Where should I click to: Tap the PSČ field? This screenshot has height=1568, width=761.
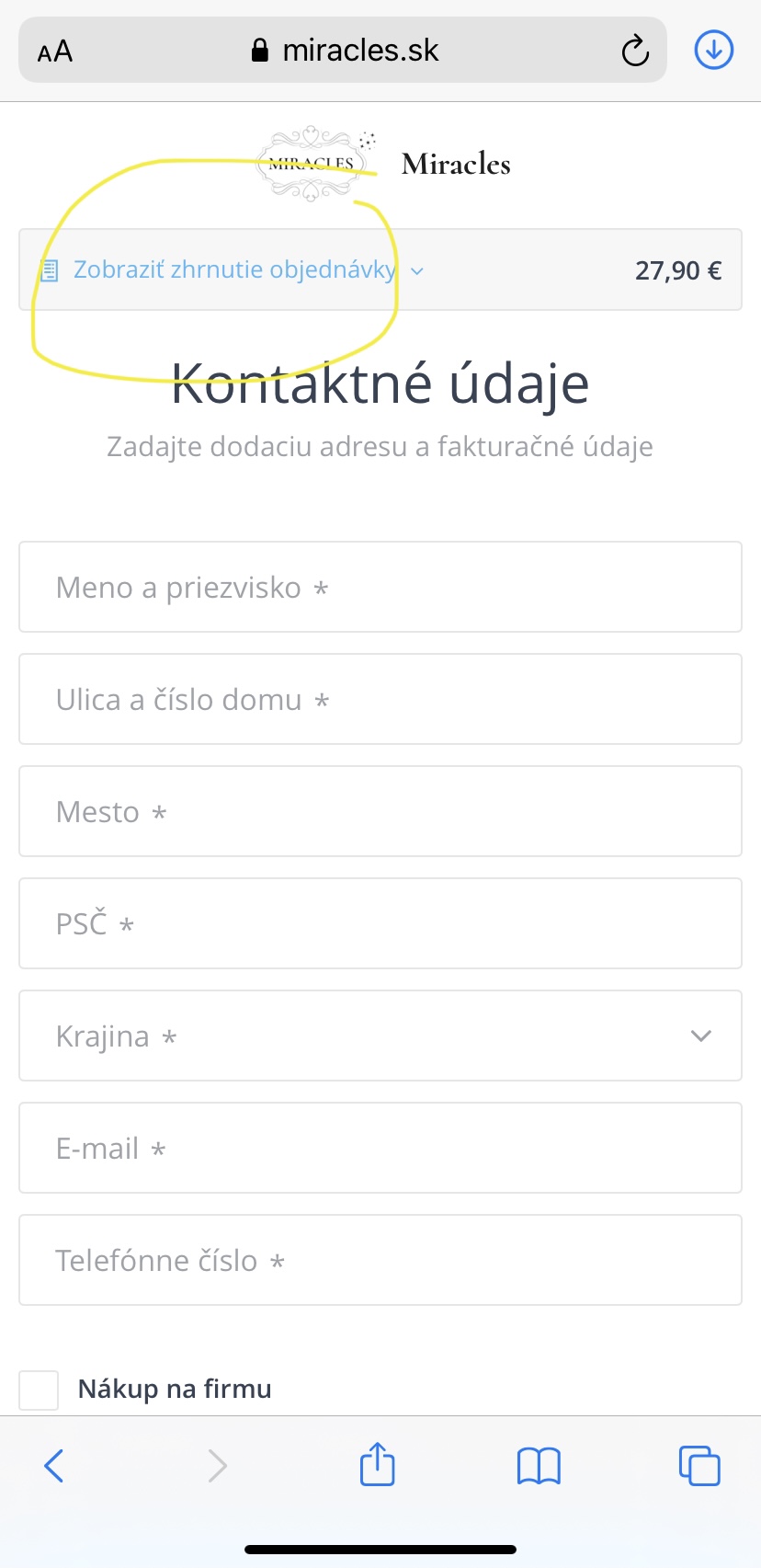pos(380,923)
